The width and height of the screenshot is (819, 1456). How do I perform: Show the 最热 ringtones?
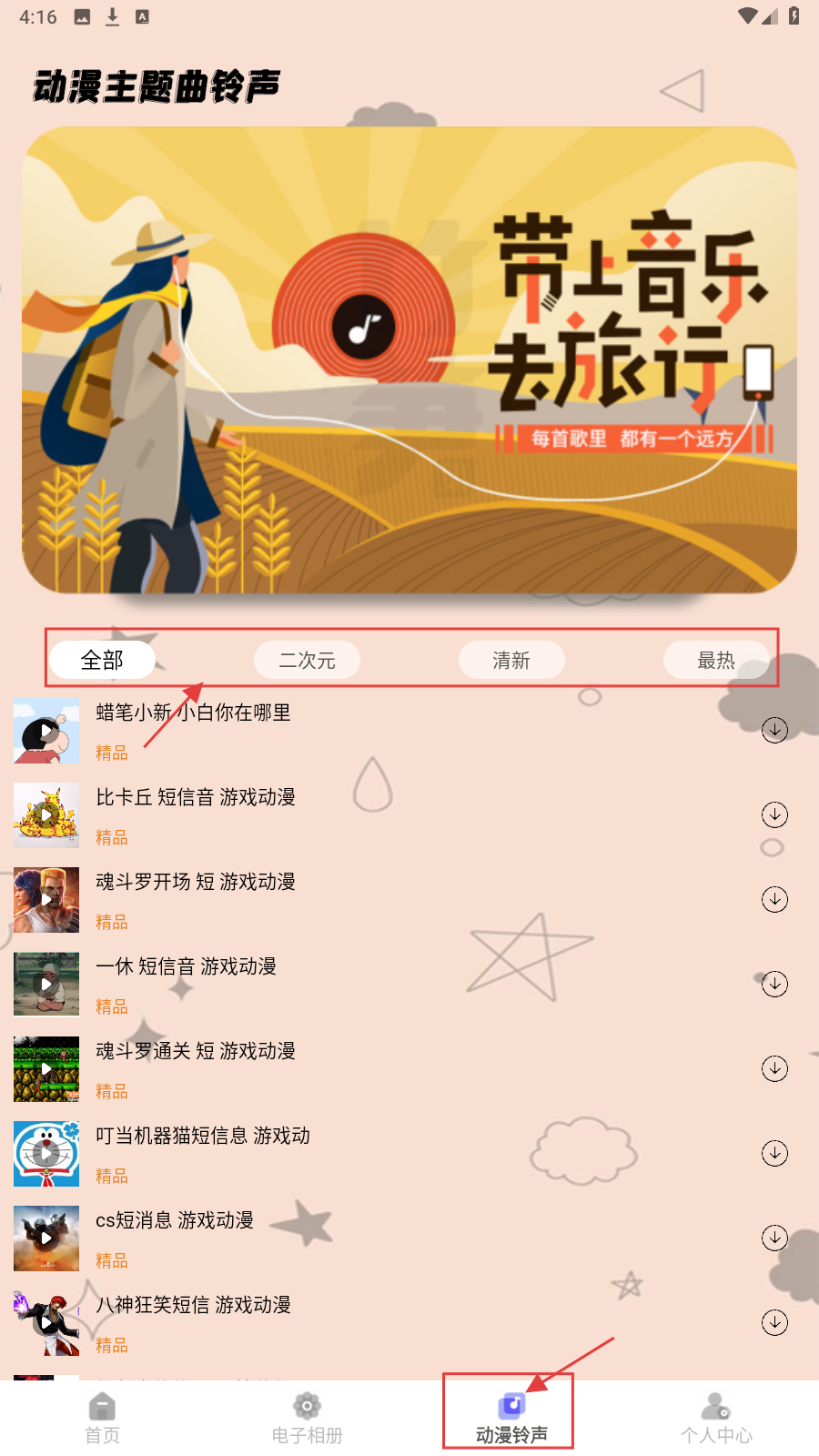pyautogui.click(x=715, y=660)
